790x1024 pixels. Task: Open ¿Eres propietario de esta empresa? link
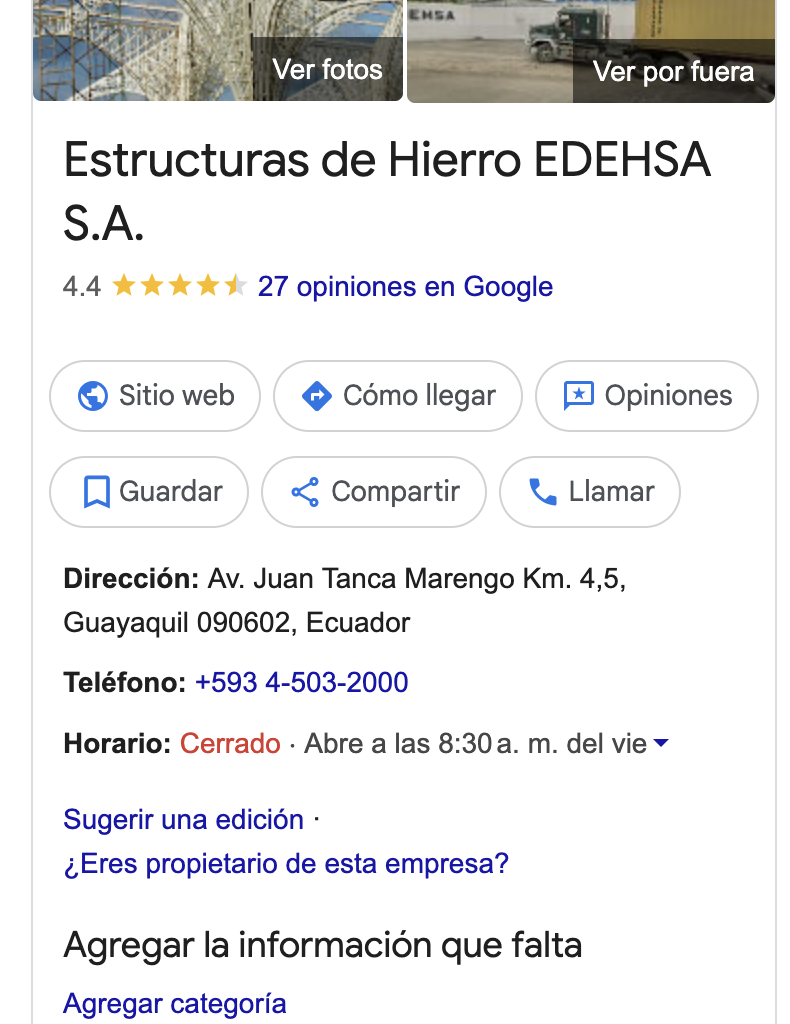click(286, 864)
